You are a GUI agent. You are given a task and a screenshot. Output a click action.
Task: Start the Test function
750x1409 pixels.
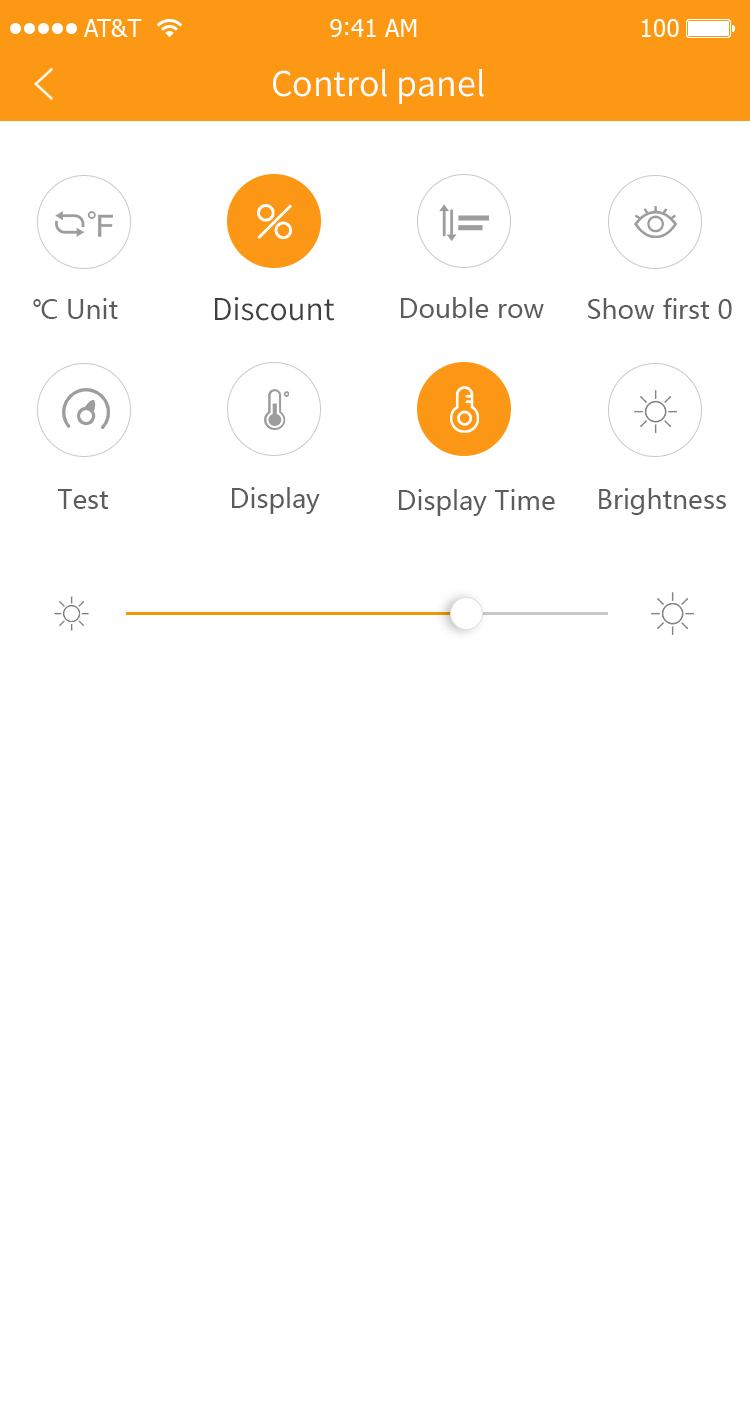(x=84, y=410)
